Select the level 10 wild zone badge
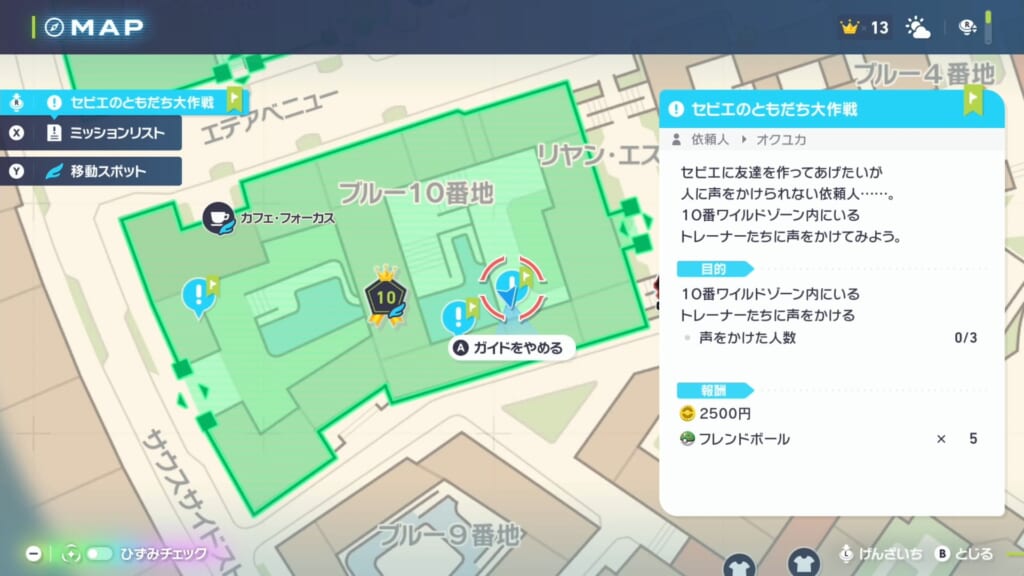This screenshot has width=1024, height=576. coord(385,297)
